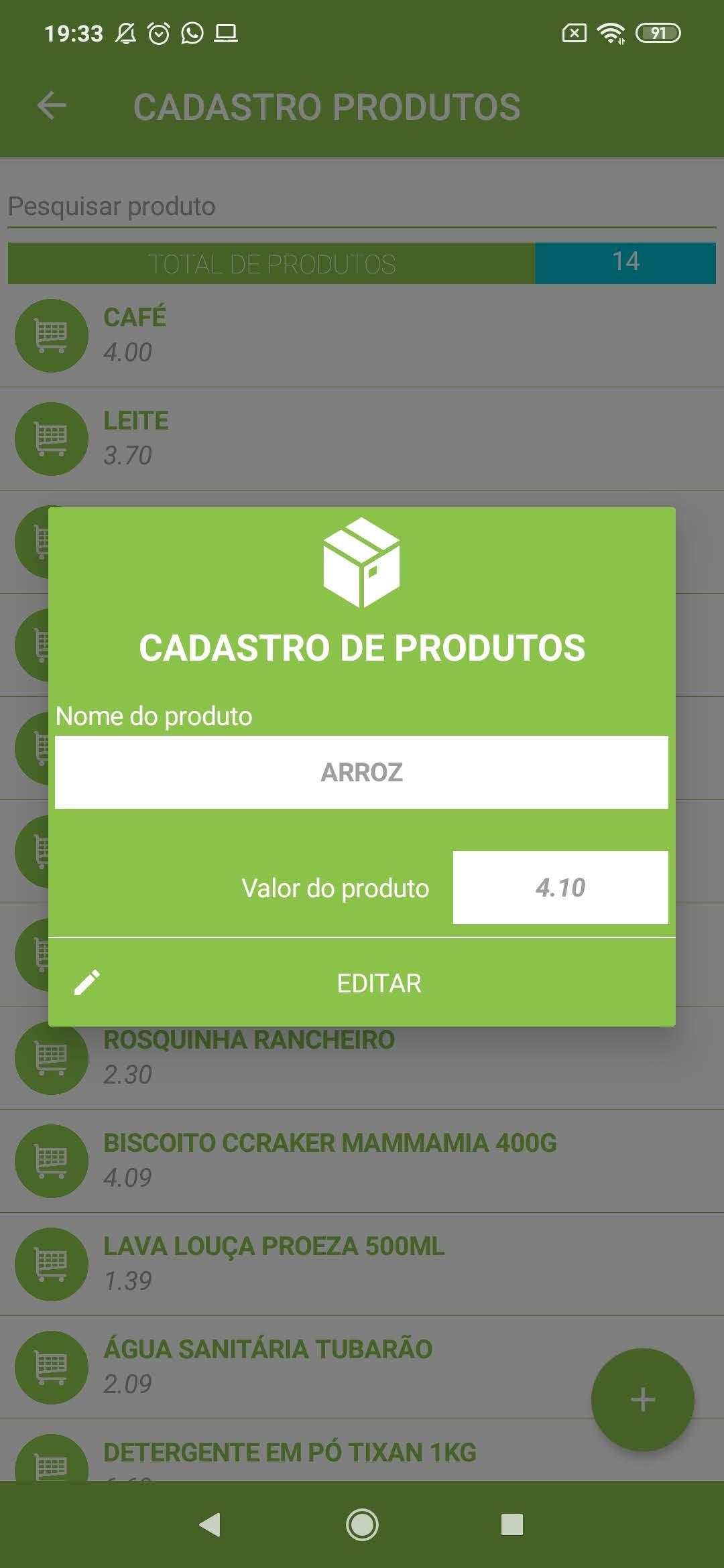Select the LEITE product row

click(362, 438)
